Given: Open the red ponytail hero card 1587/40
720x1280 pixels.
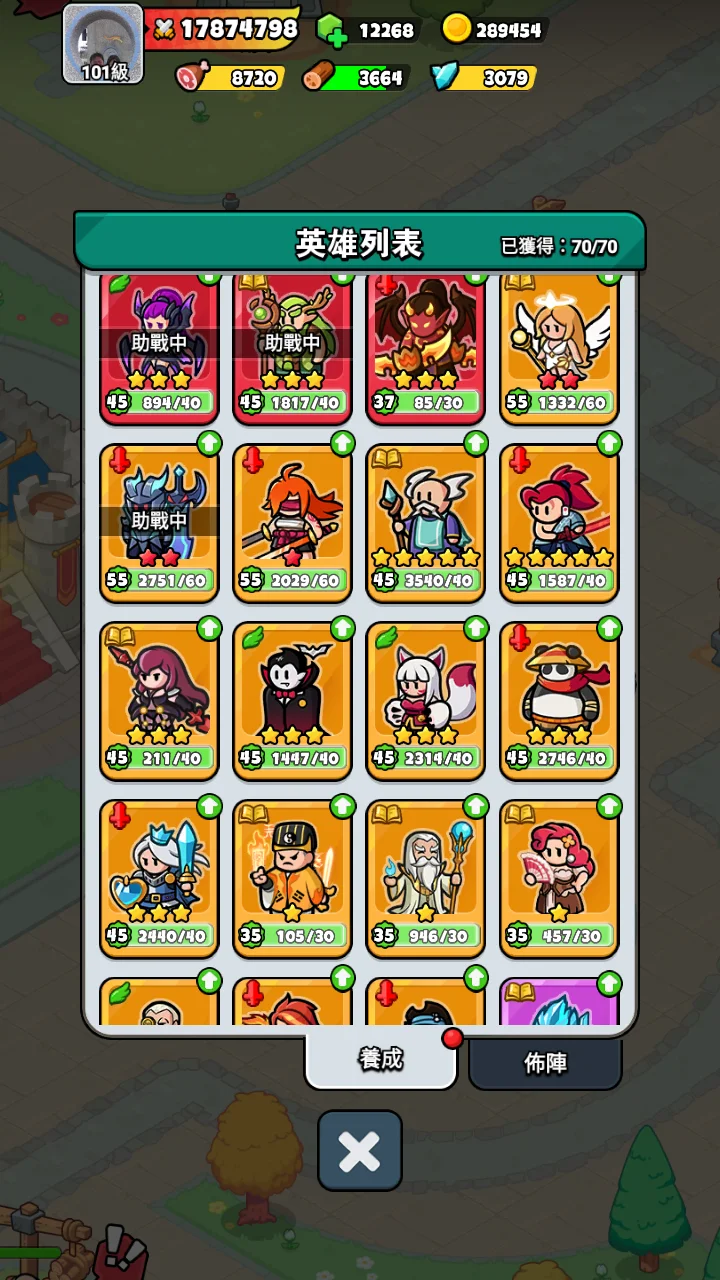Looking at the screenshot, I should point(559,523).
